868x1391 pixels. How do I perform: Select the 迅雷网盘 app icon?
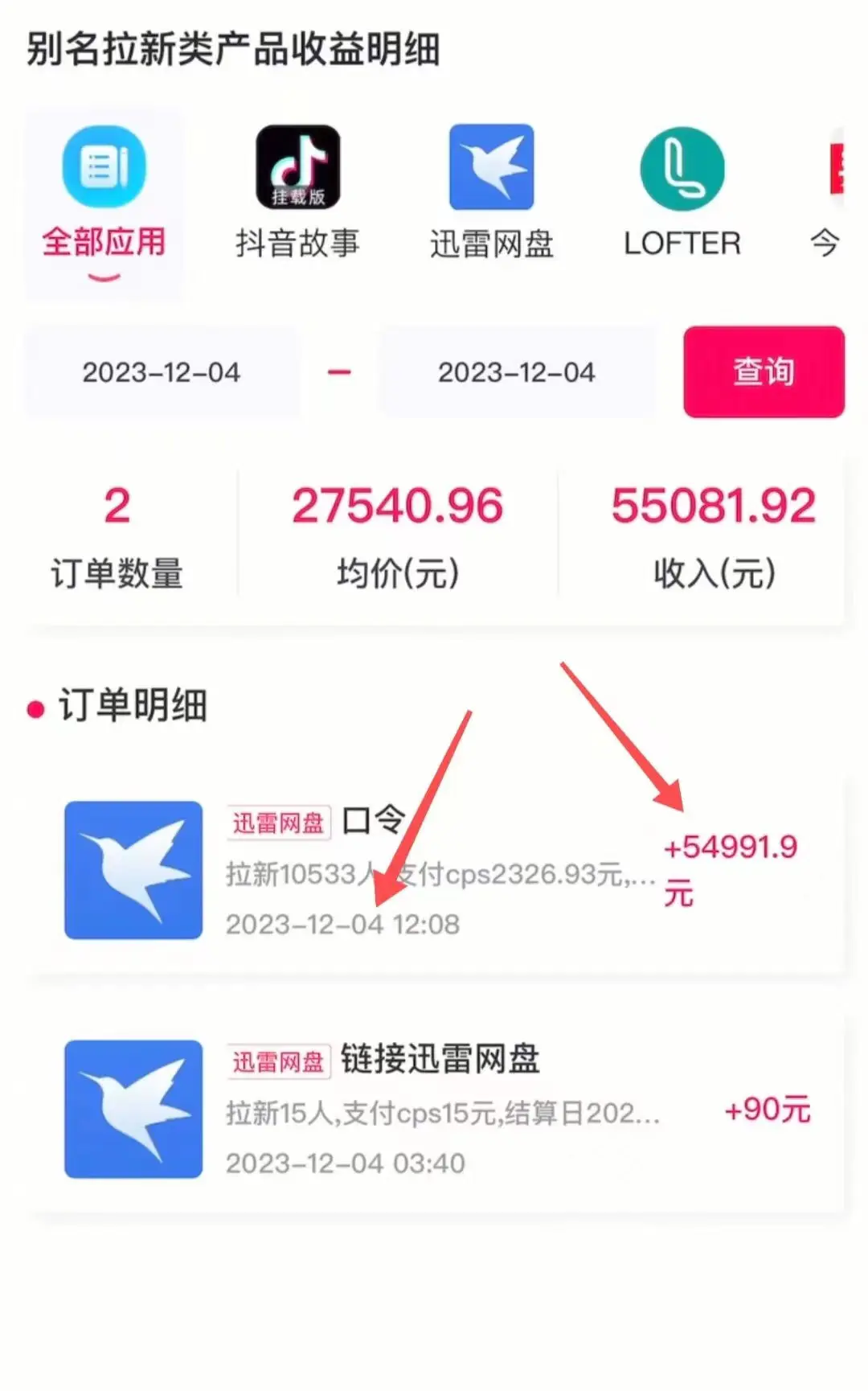click(x=491, y=165)
